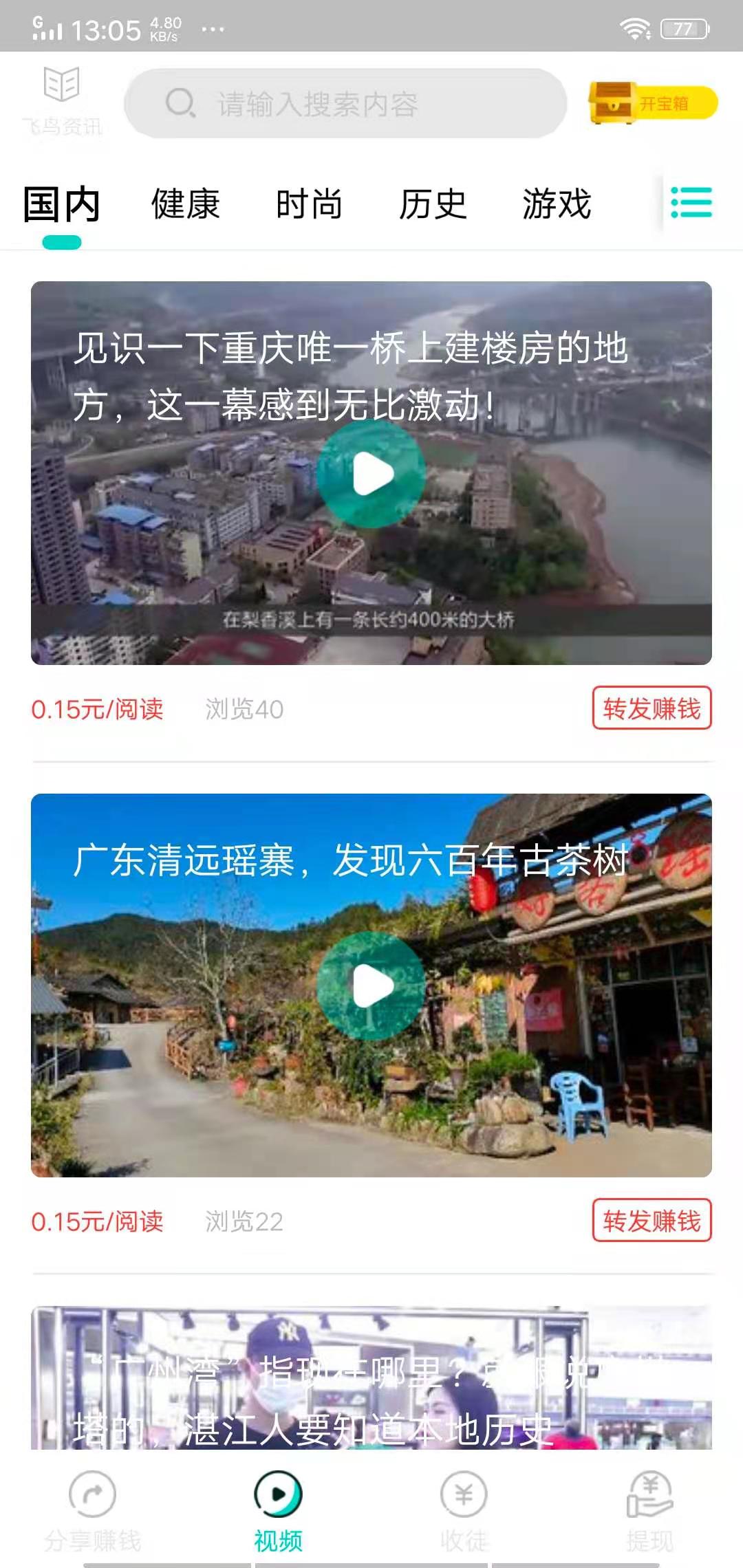Switch to the 游戏 channel
The height and width of the screenshot is (1568, 743).
557,204
